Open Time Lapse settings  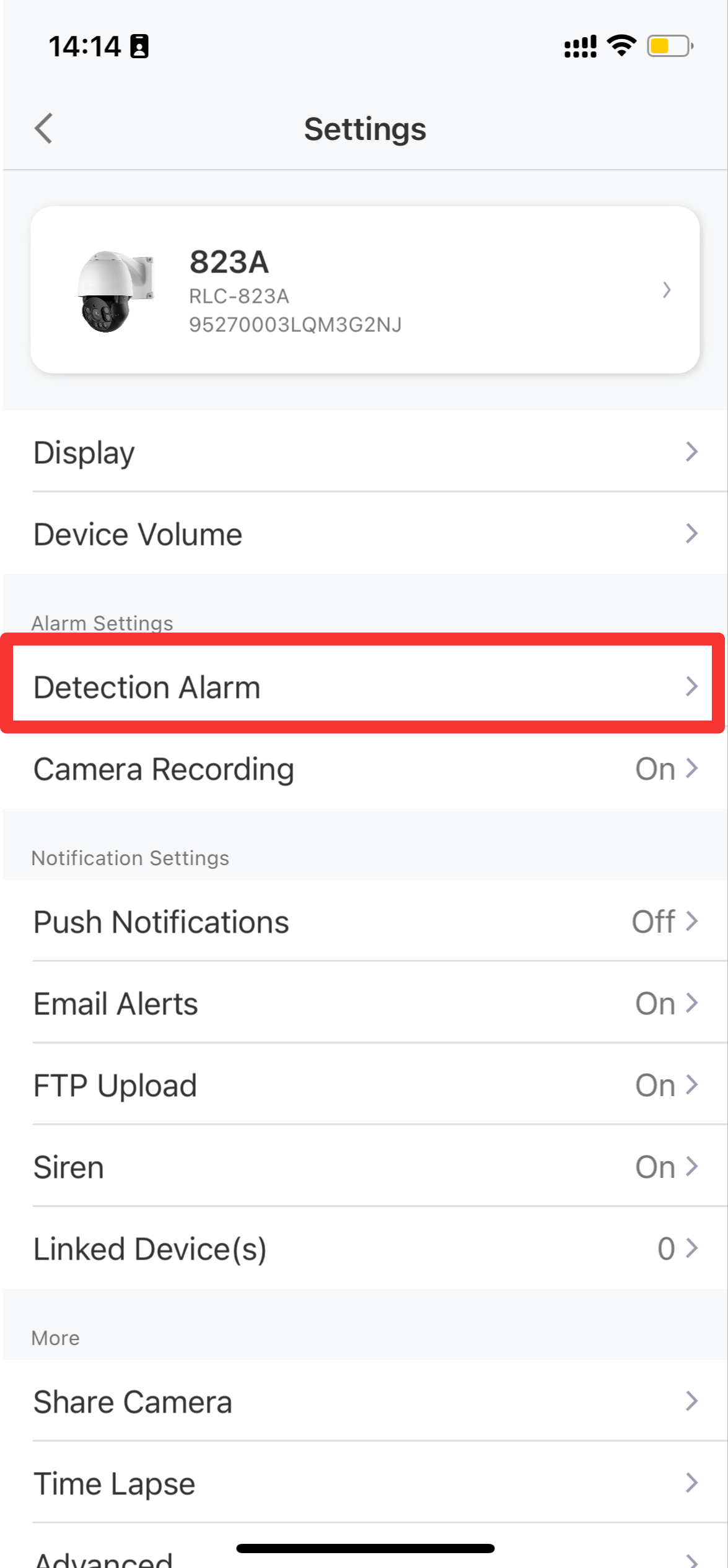coord(365,1483)
